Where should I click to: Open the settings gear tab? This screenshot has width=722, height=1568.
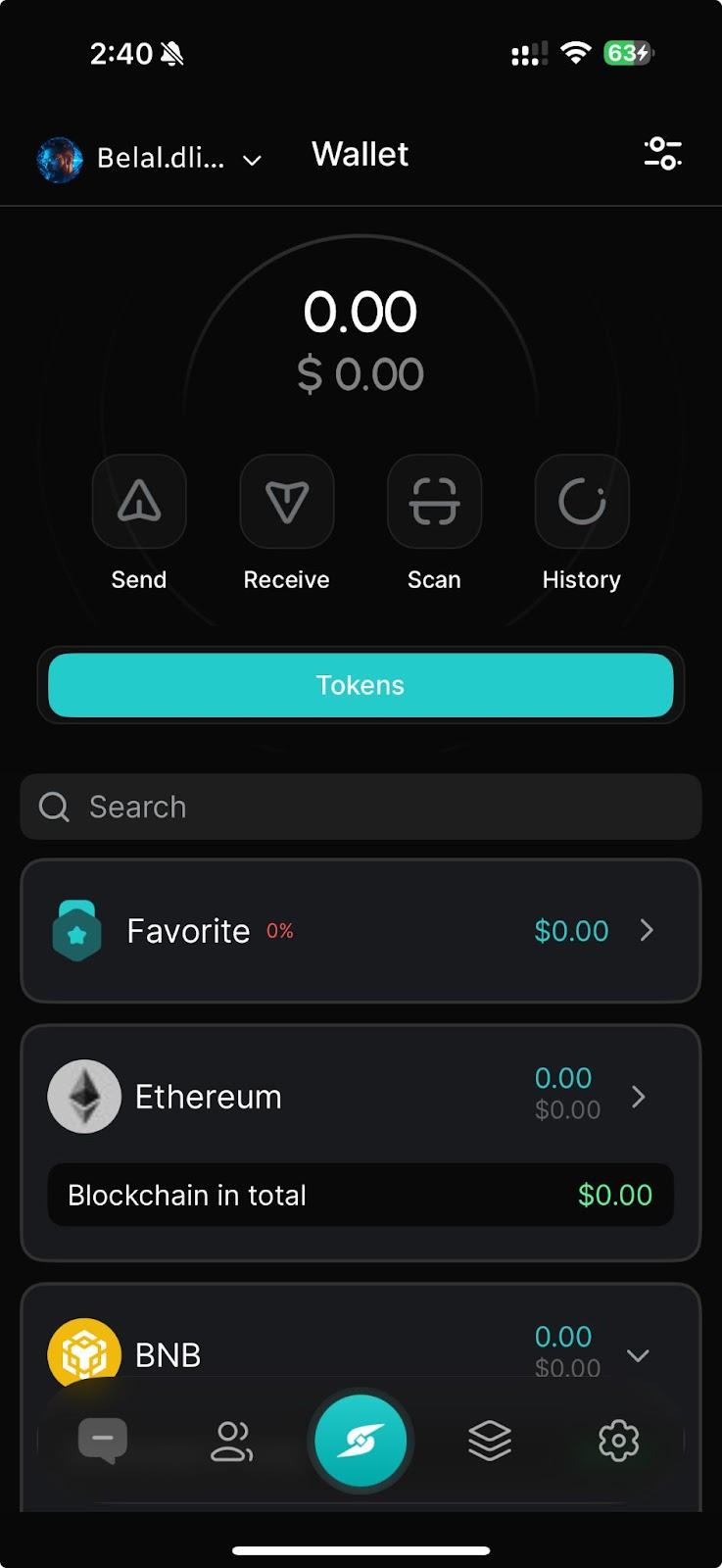pos(618,1441)
